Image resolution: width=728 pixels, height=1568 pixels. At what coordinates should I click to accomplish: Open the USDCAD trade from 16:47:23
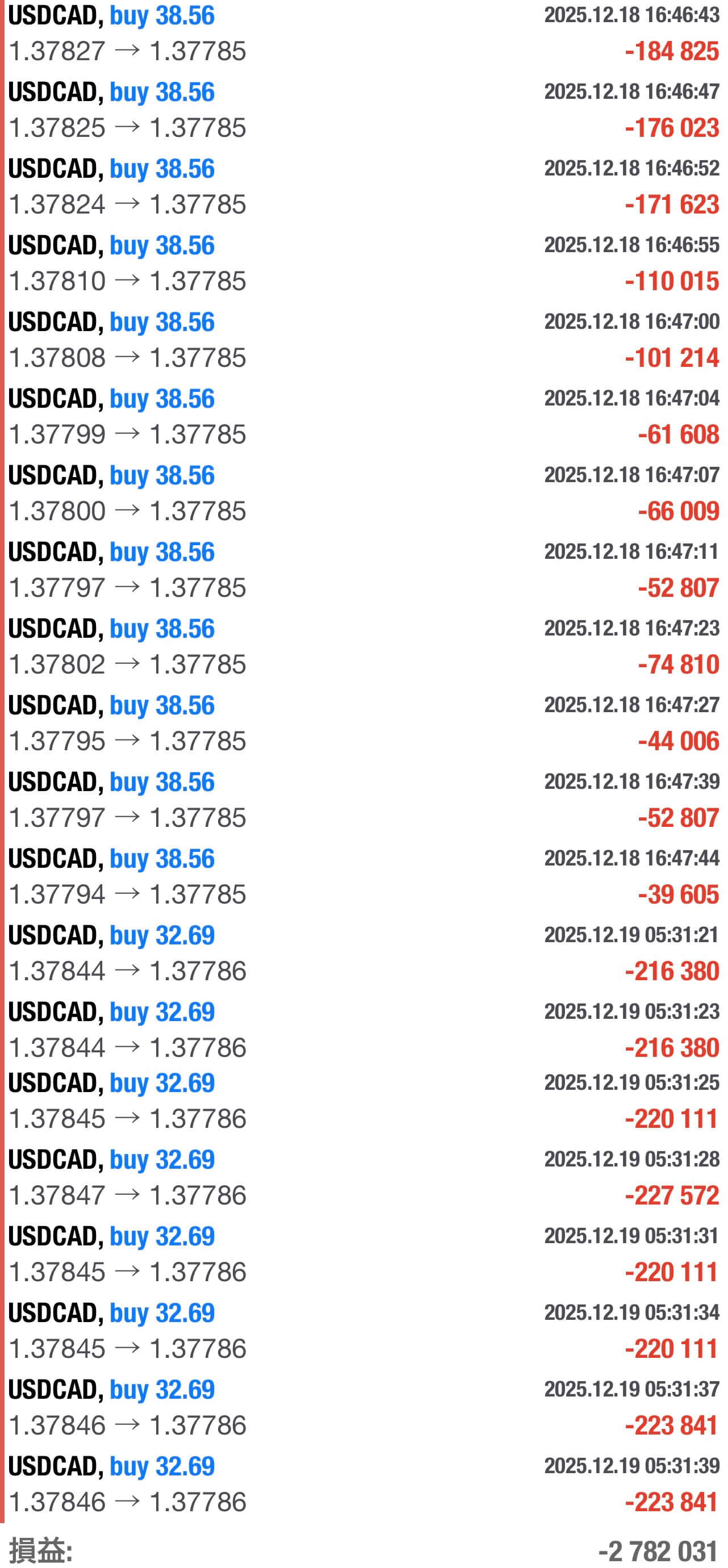(364, 646)
